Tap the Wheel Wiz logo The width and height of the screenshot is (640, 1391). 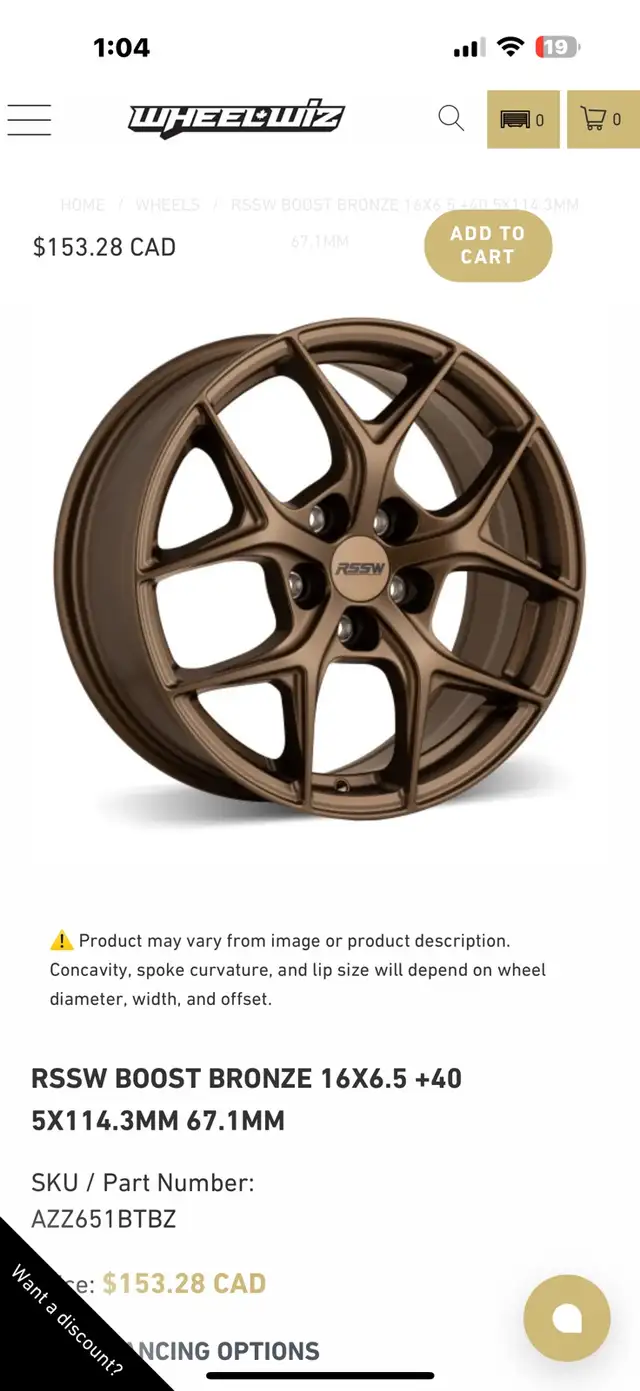(x=236, y=119)
